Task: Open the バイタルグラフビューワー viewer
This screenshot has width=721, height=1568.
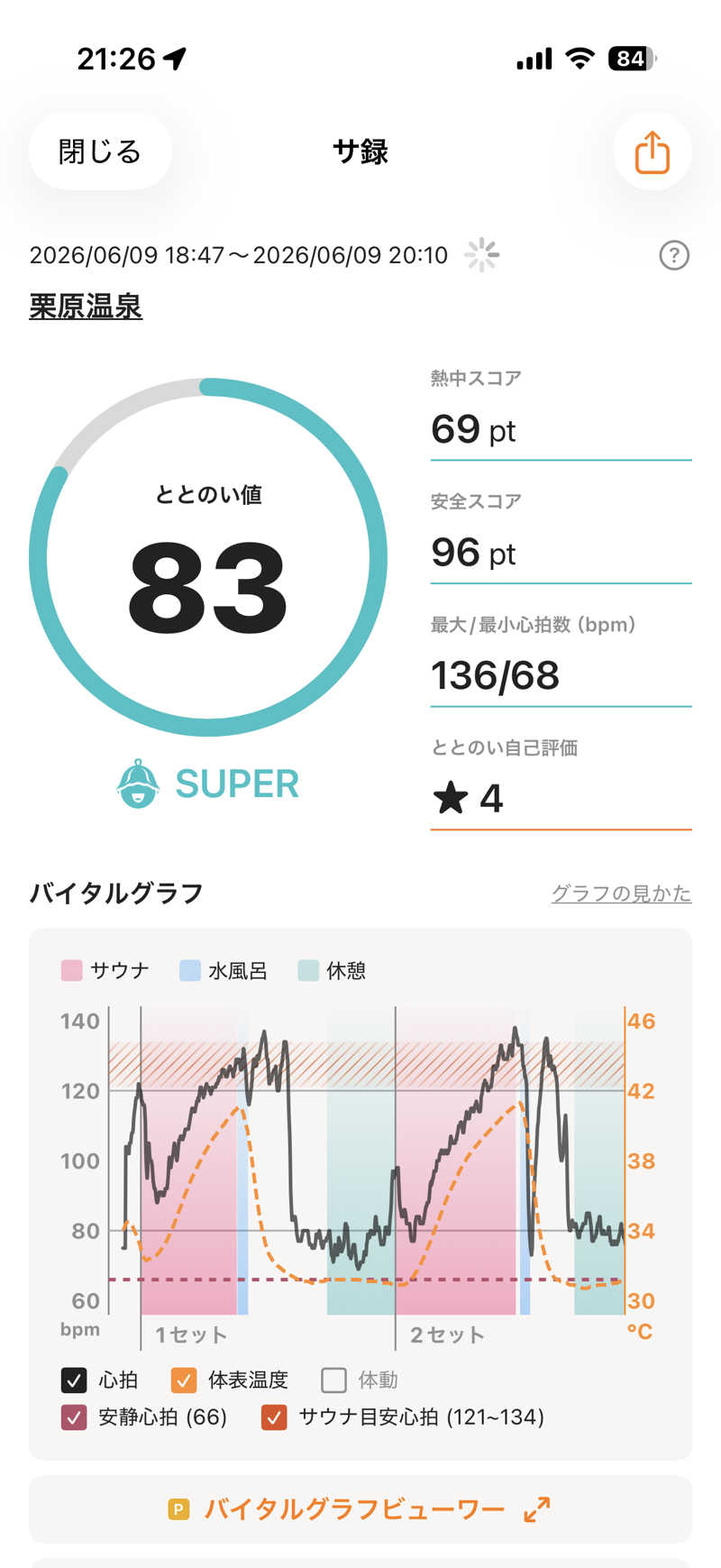Action: click(x=360, y=1509)
